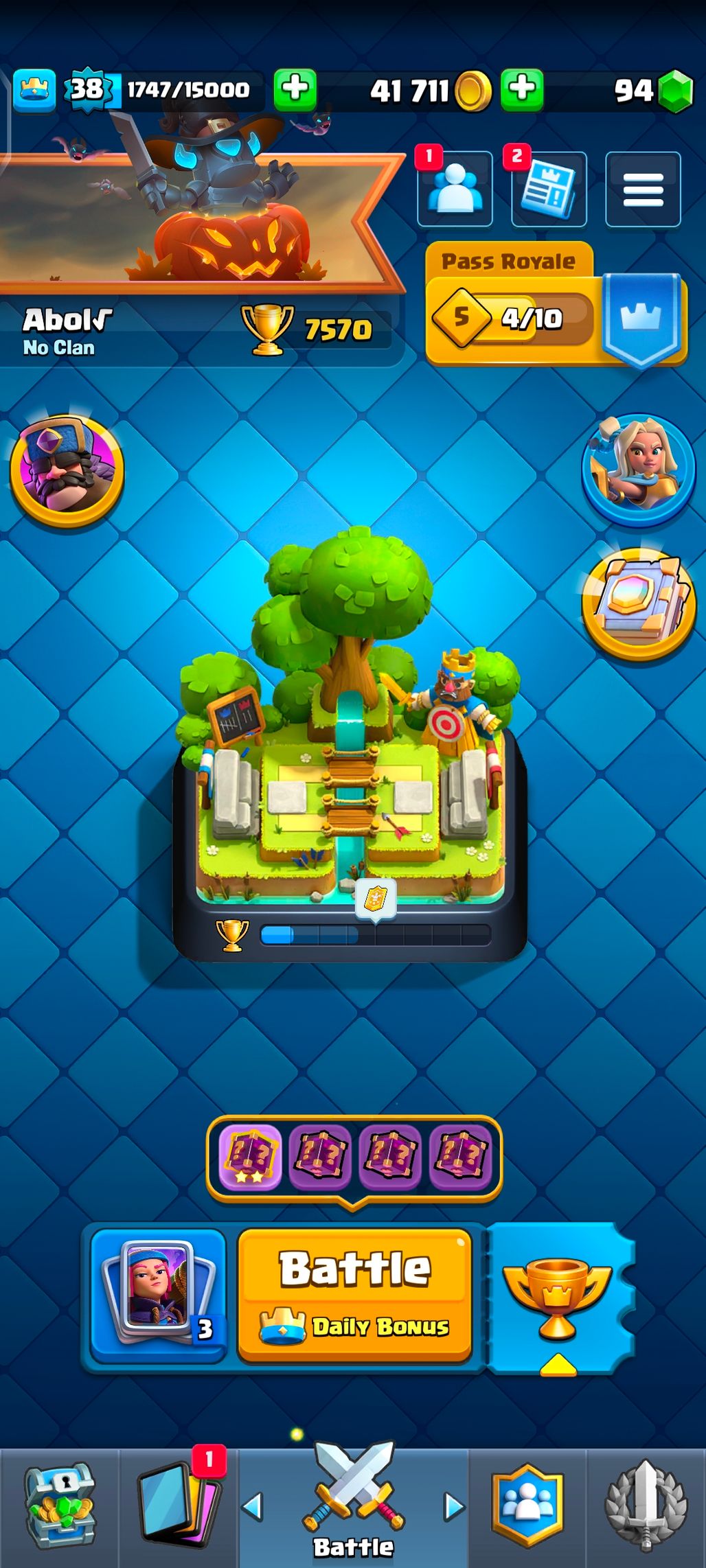The image size is (706, 1568).
Task: Switch to the events sword tab
Action: pos(646,1508)
